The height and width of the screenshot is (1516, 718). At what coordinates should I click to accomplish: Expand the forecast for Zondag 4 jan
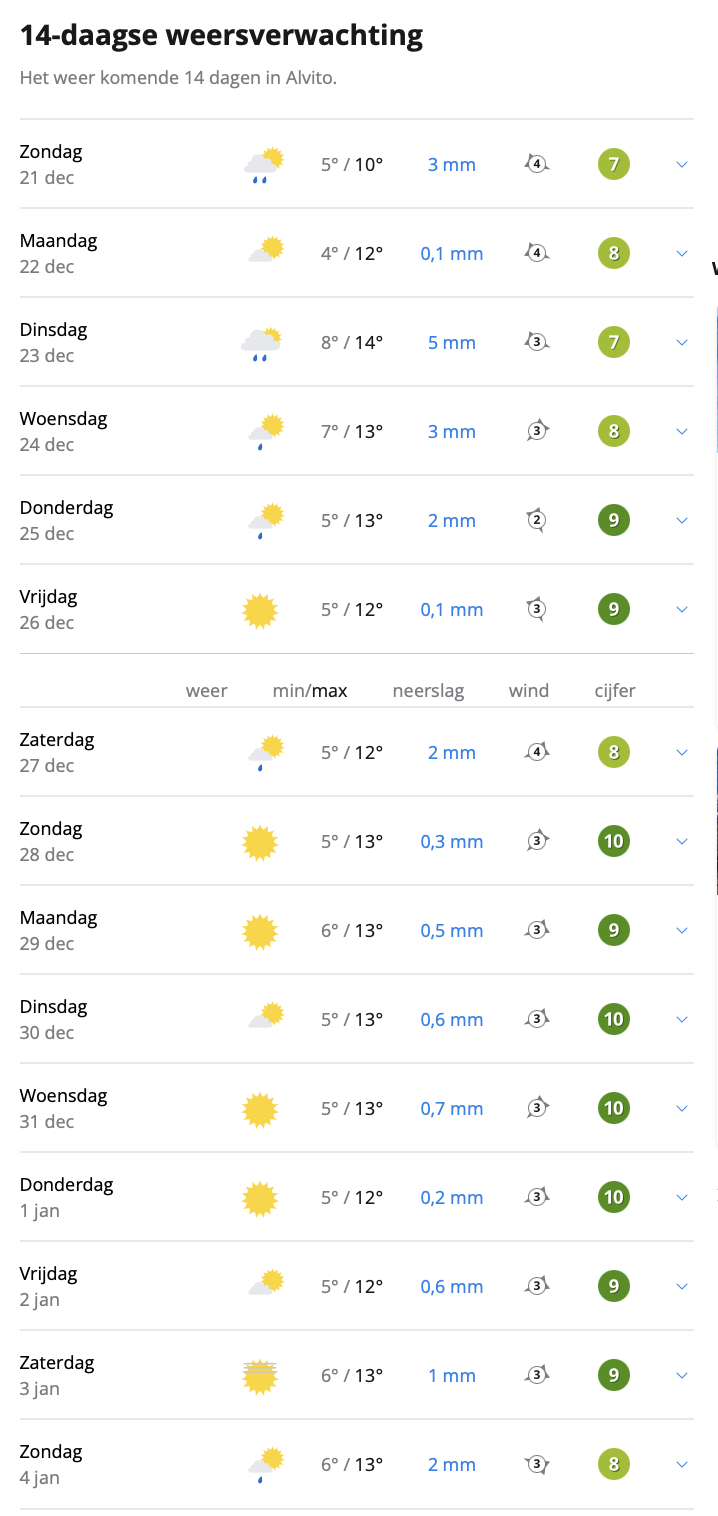click(x=682, y=1464)
